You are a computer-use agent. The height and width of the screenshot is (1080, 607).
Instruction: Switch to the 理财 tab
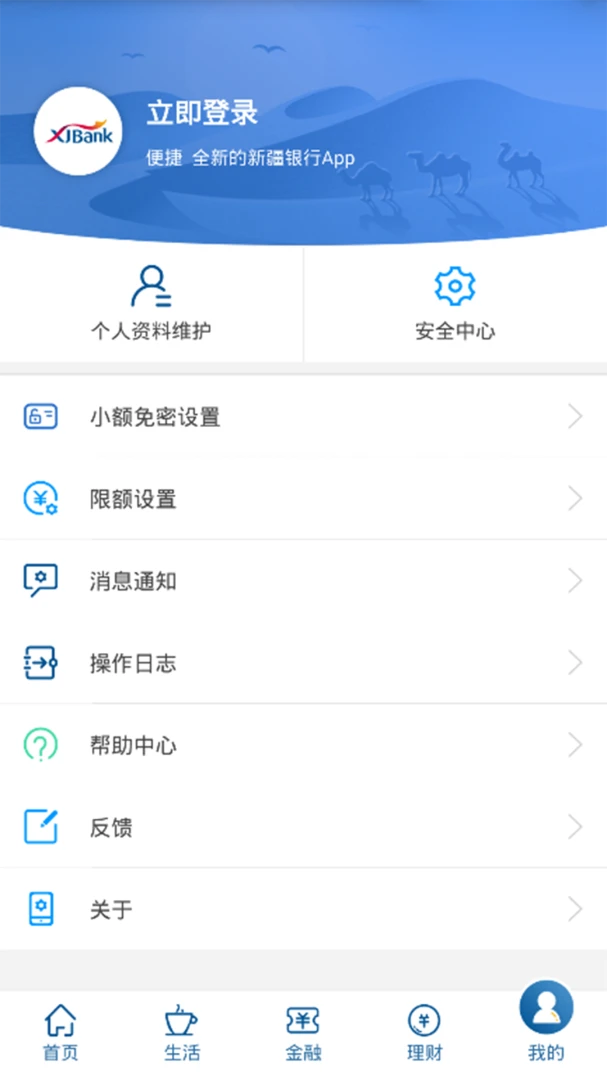(424, 1033)
